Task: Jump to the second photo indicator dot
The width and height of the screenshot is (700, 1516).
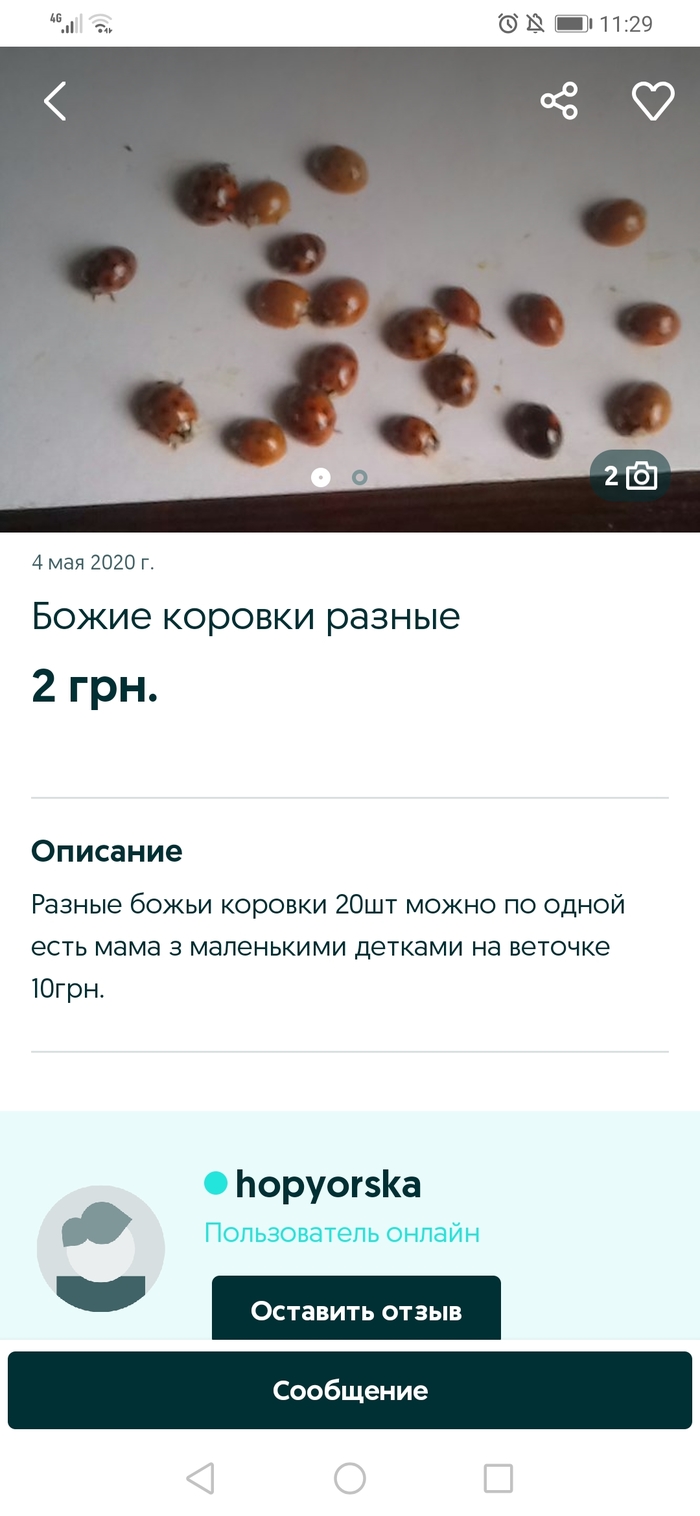Action: coord(360,478)
